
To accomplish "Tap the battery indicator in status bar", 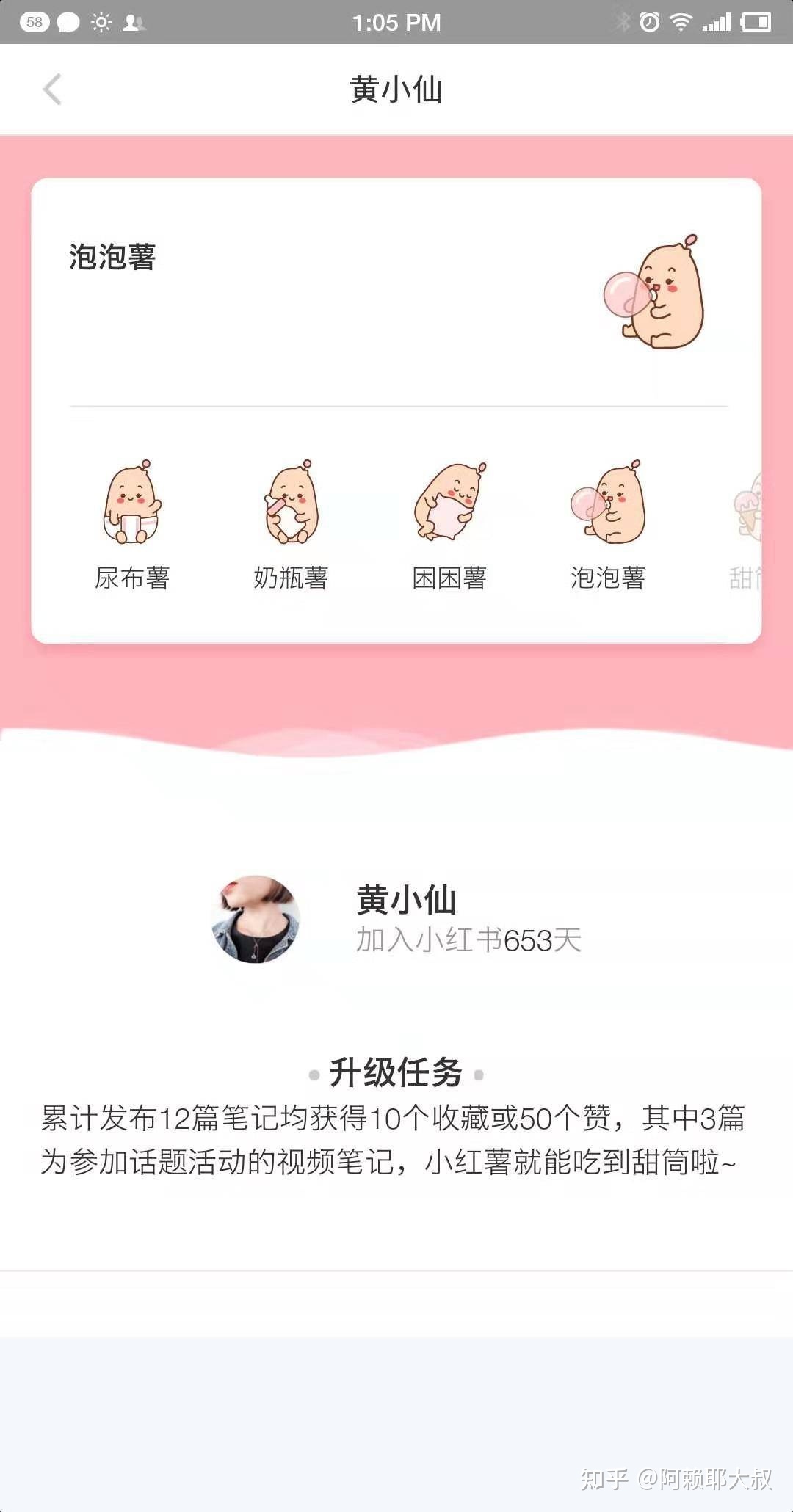I will [x=756, y=22].
